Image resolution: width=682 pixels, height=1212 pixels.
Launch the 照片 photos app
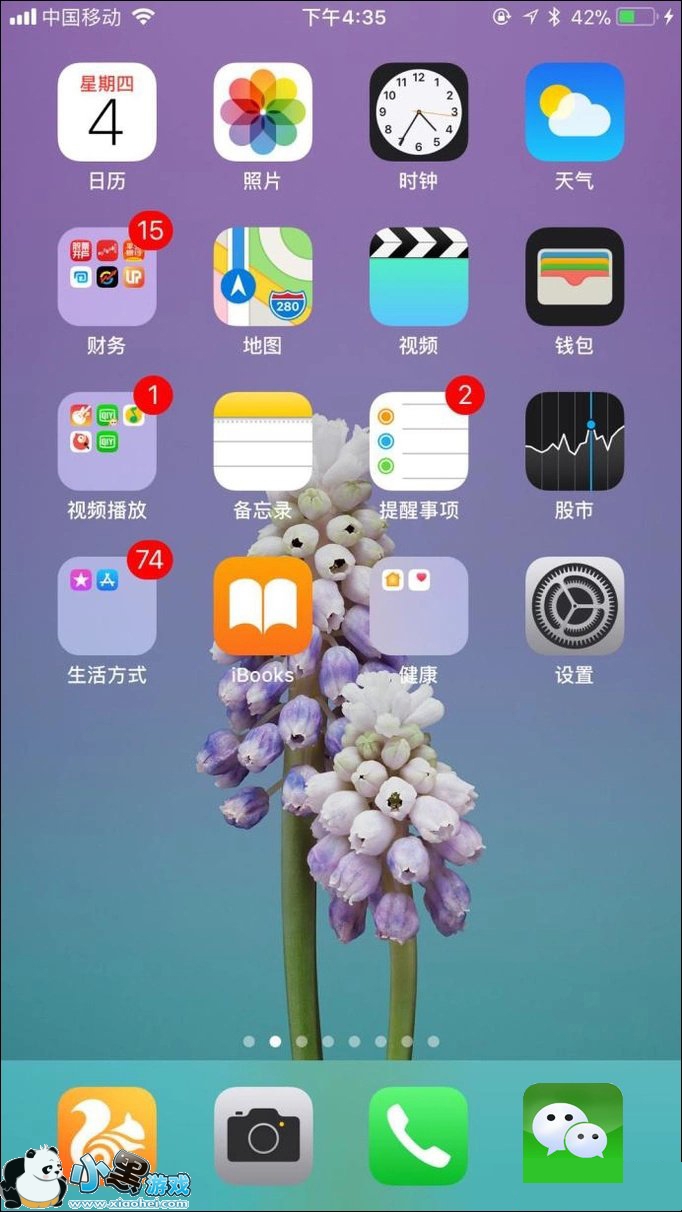pos(263,112)
